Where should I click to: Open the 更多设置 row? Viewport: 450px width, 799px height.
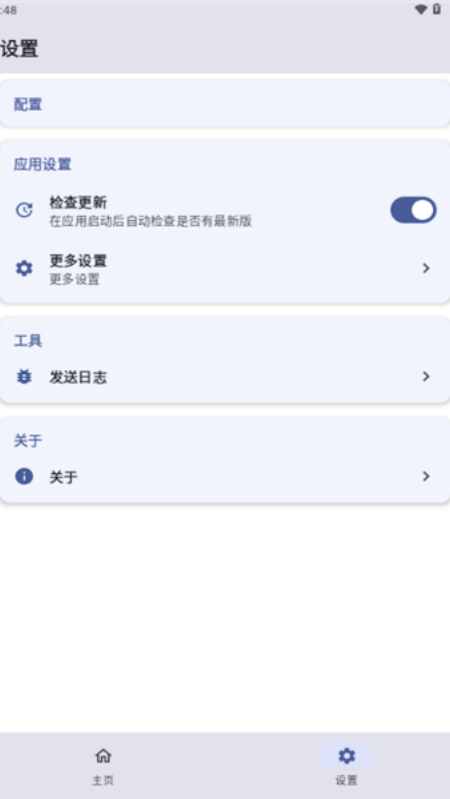(225, 269)
